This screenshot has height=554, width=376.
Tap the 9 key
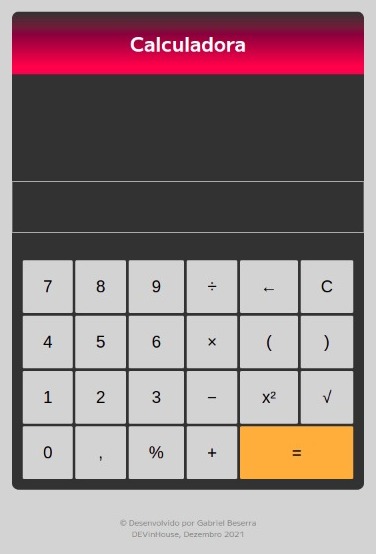(x=156, y=287)
